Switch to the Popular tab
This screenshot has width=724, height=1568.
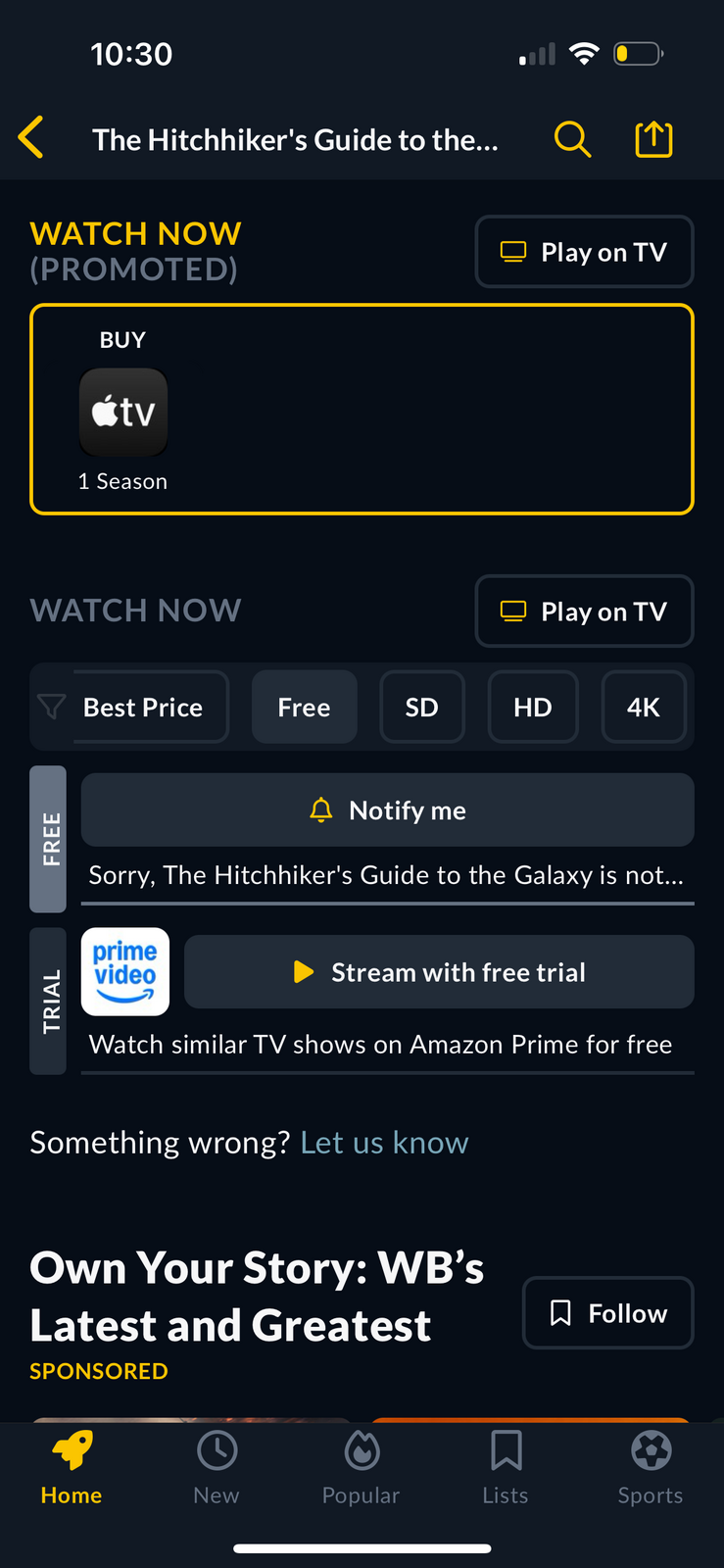[x=362, y=1467]
